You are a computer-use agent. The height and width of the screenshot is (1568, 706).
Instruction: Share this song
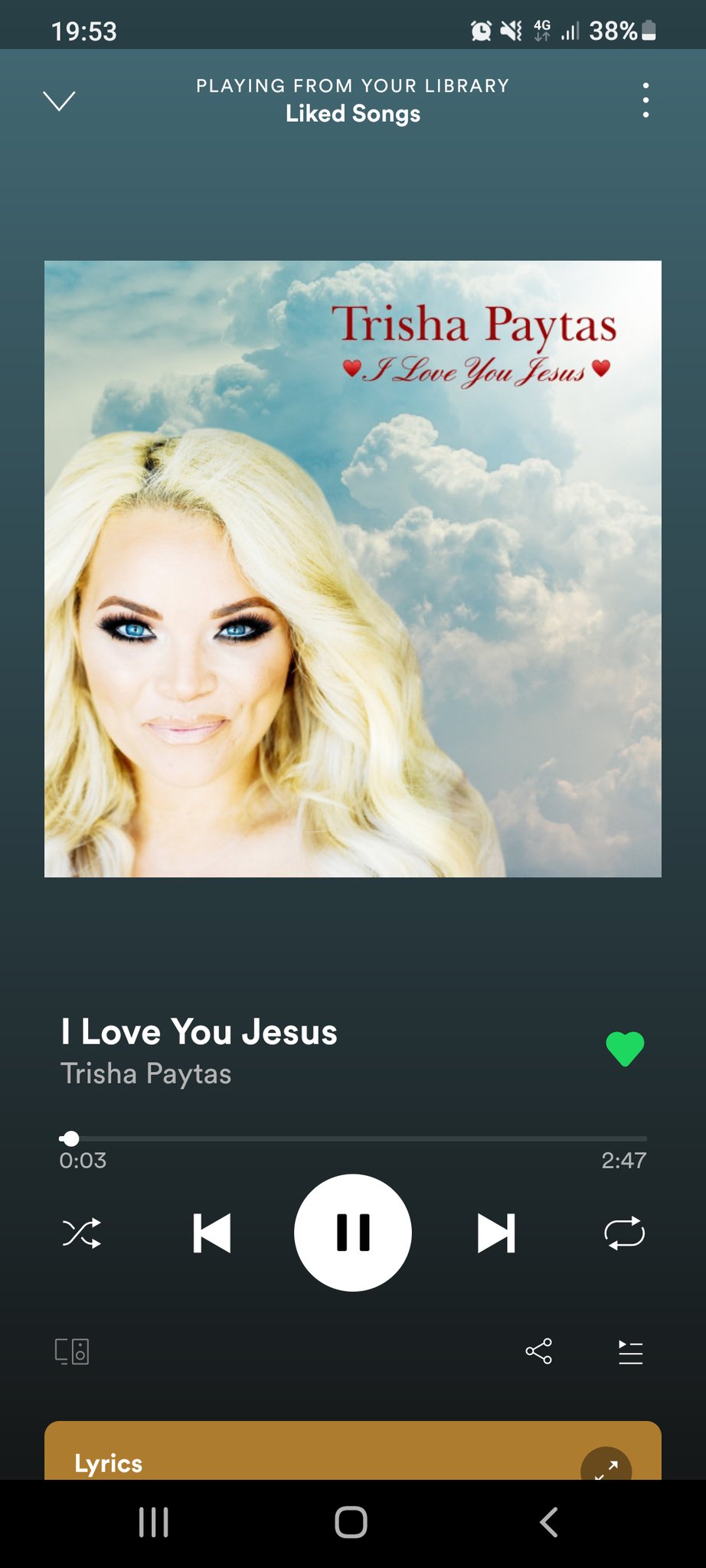539,1352
